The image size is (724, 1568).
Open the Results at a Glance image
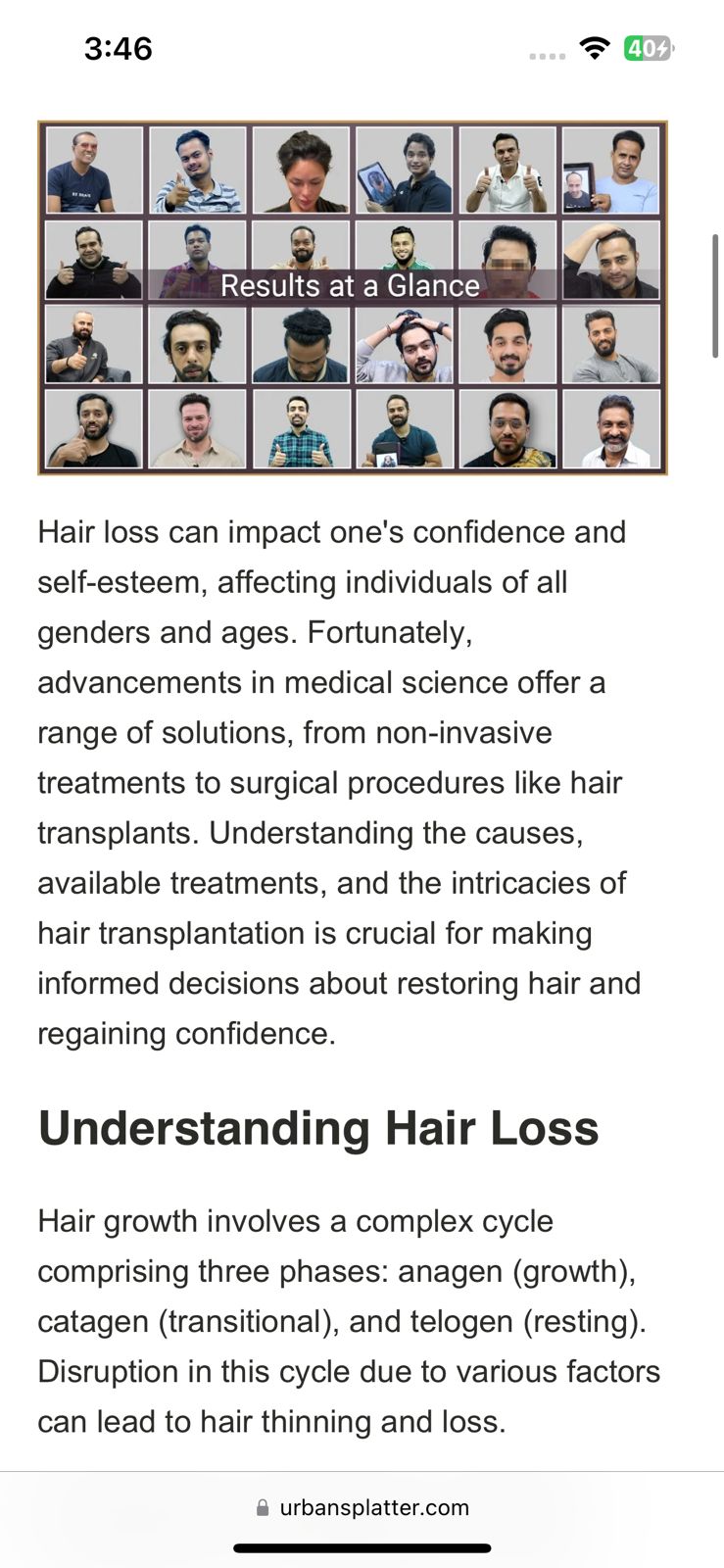[352, 298]
